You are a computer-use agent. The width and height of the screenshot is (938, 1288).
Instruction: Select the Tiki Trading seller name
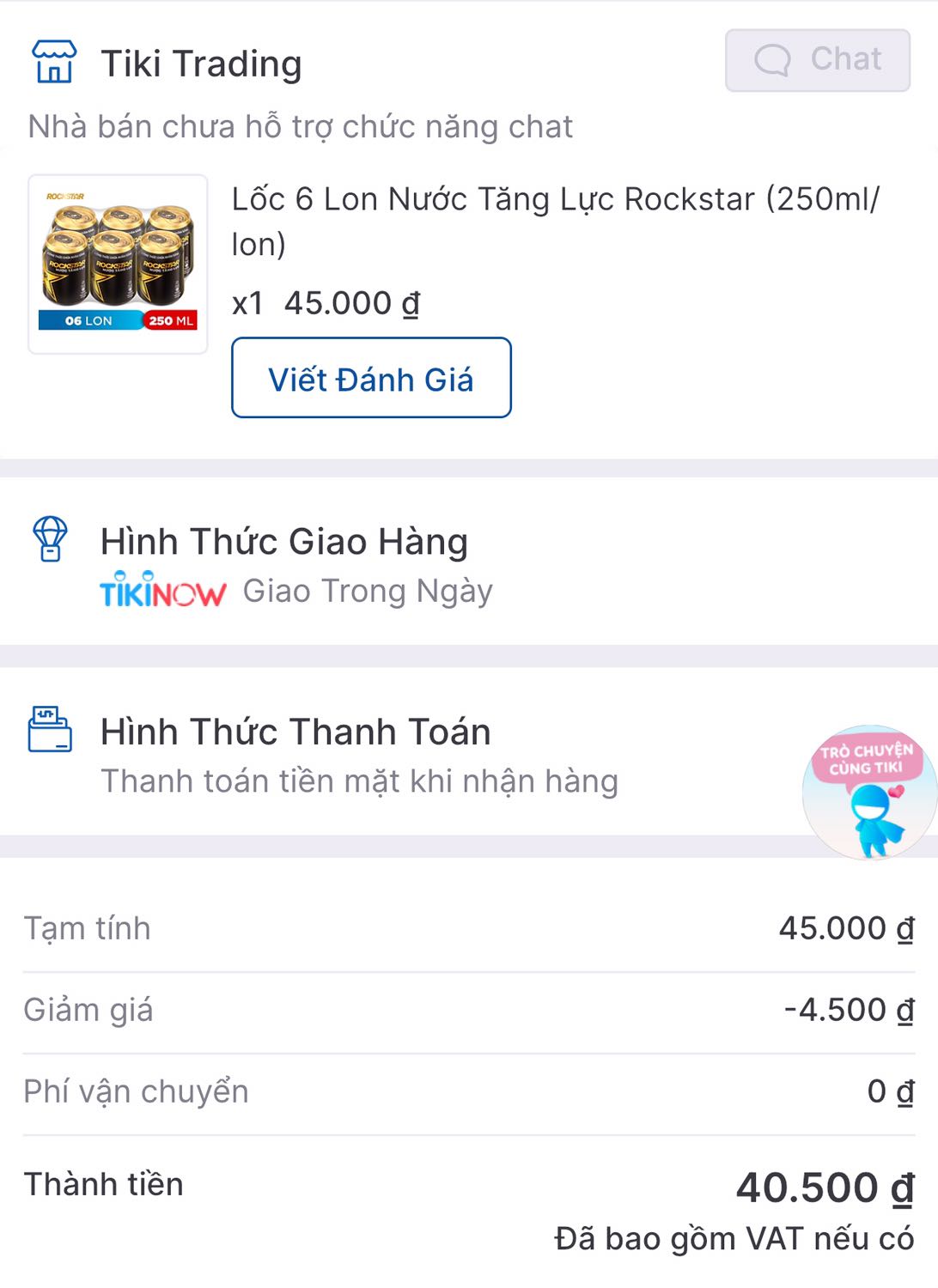coord(203,62)
